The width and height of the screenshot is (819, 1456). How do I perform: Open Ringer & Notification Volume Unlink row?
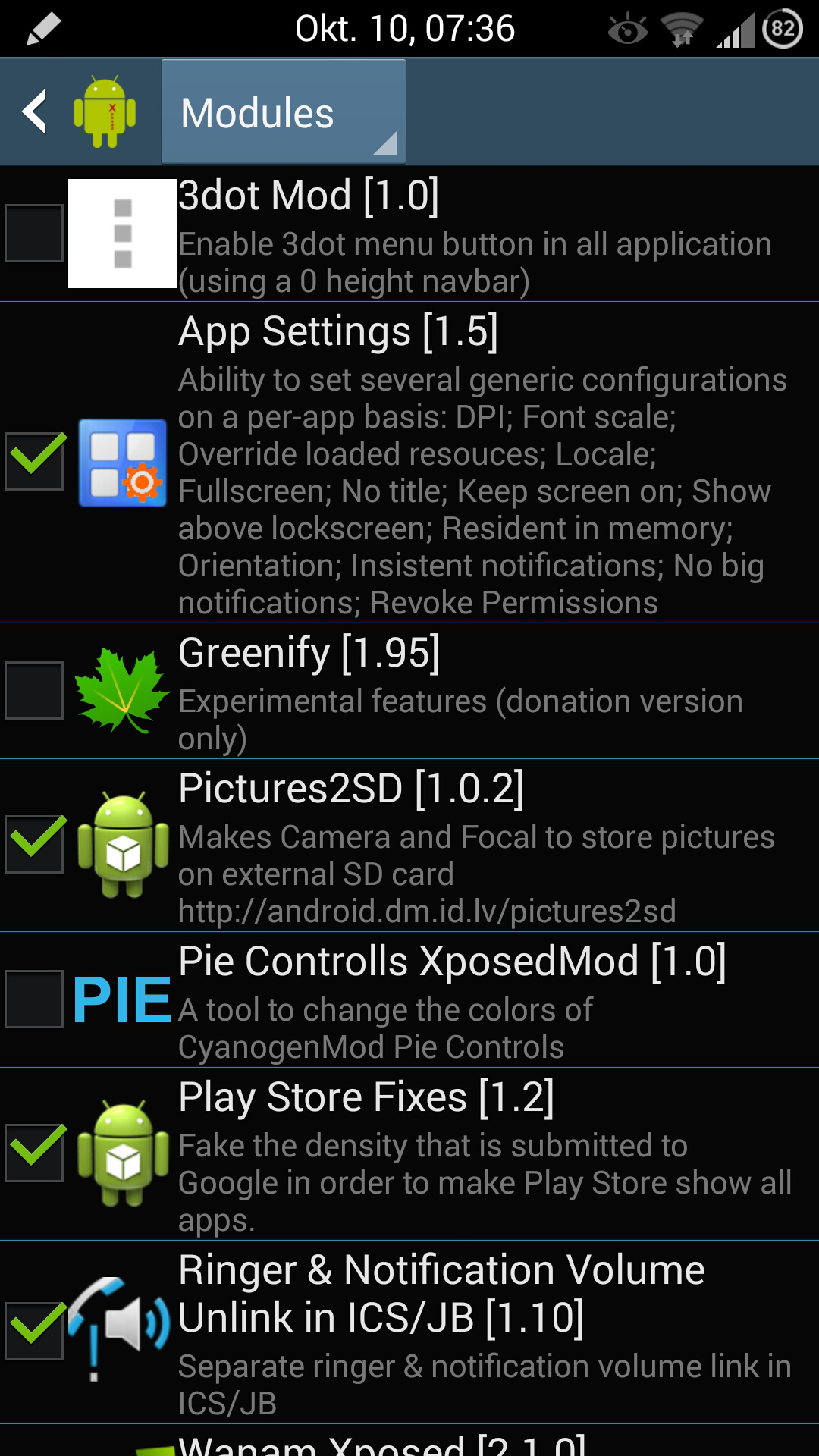click(x=409, y=1332)
